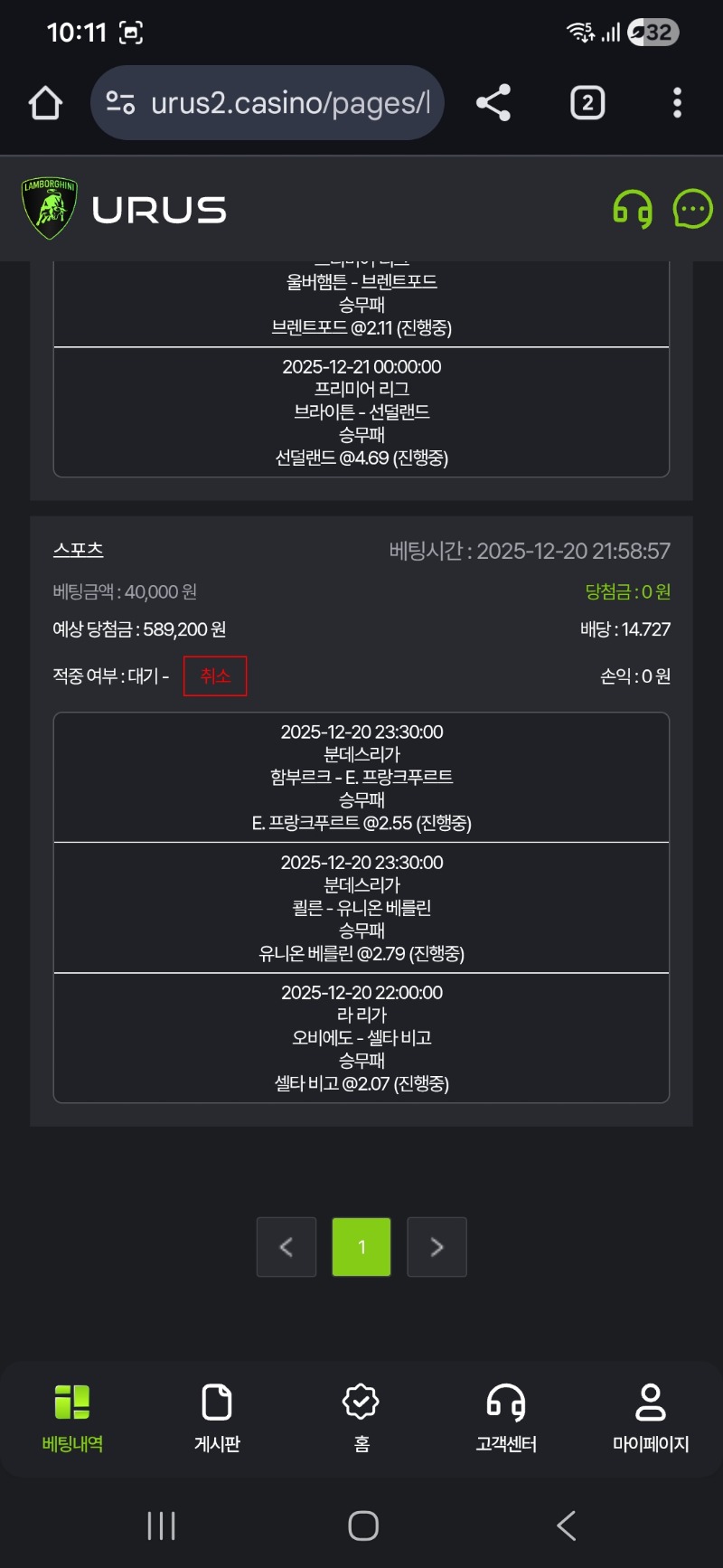Open the 고객센터 tab

coord(506,1418)
